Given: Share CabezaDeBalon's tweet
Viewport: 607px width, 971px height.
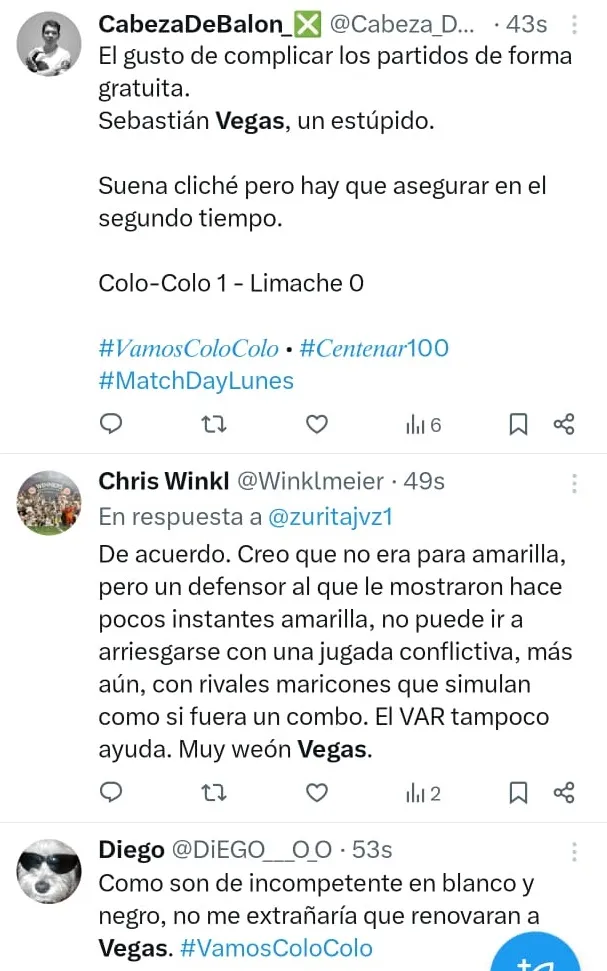Looking at the screenshot, I should (x=564, y=425).
